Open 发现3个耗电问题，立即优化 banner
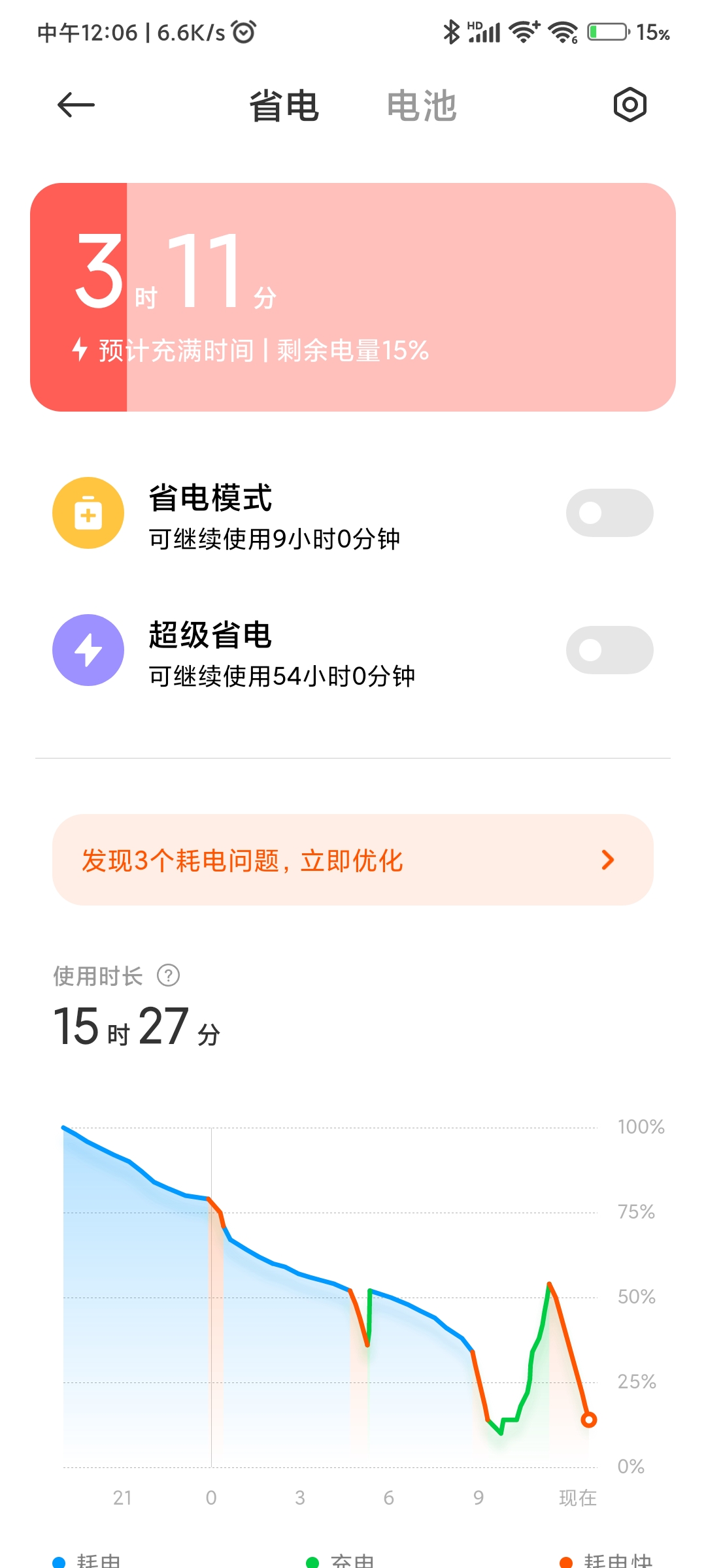This screenshot has height=1568, width=706. pos(353,860)
